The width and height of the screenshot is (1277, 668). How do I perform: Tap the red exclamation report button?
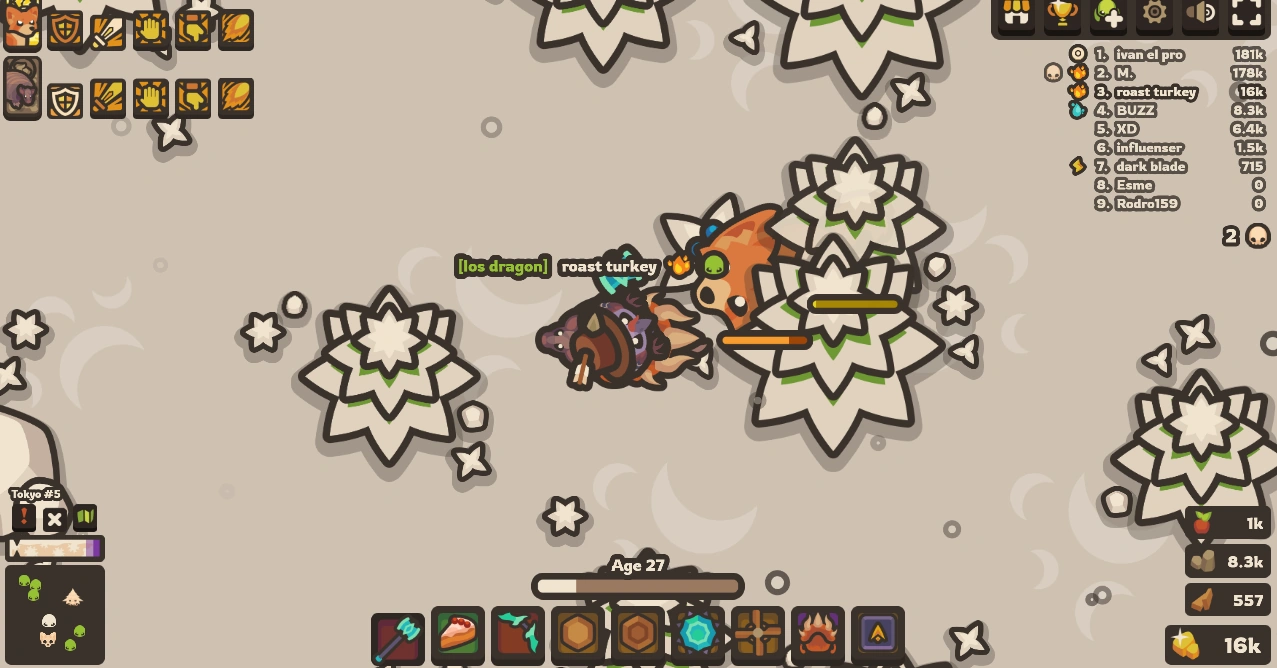coord(24,518)
